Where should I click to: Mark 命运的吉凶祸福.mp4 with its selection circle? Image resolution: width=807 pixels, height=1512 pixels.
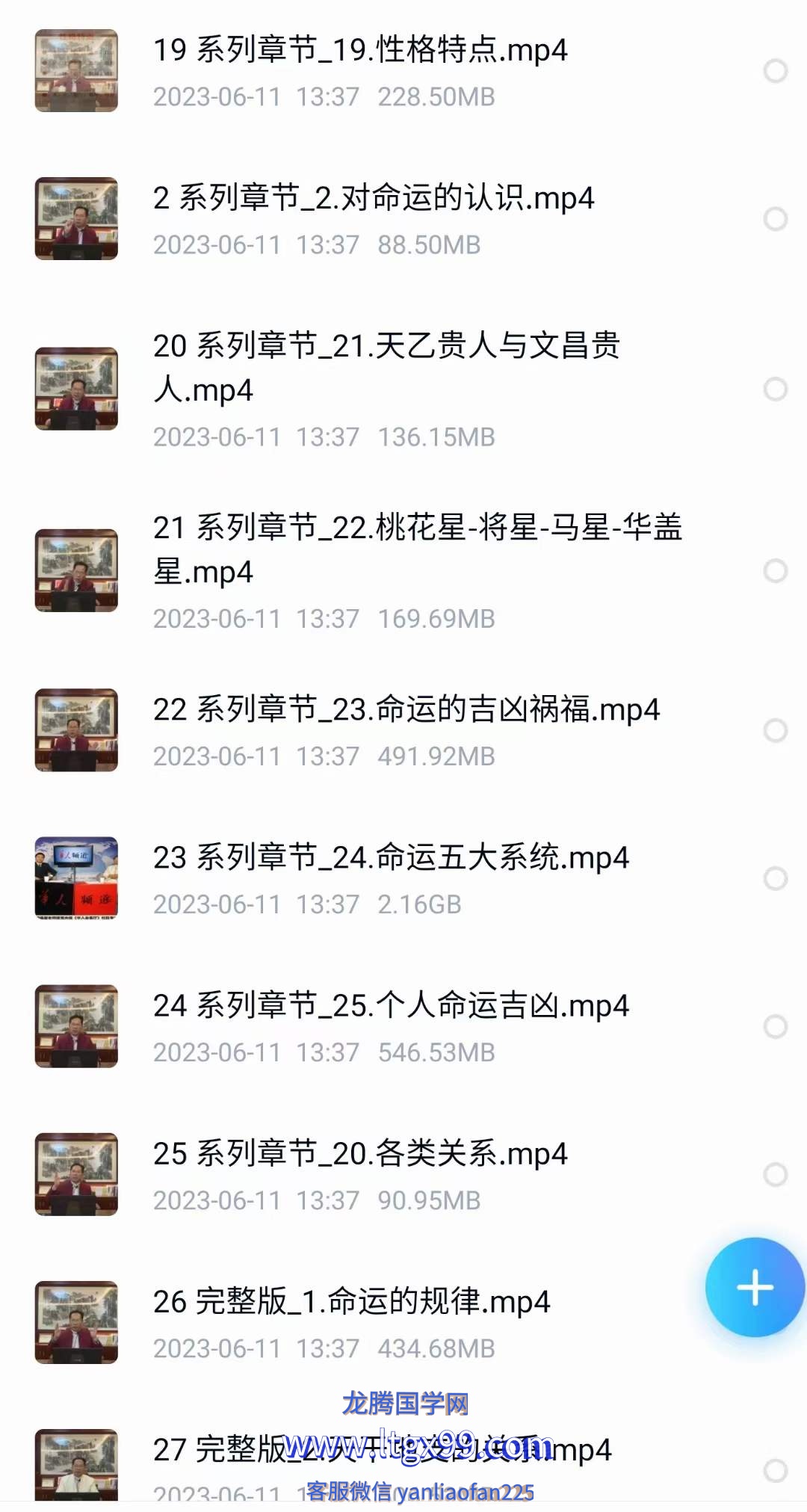click(x=775, y=730)
